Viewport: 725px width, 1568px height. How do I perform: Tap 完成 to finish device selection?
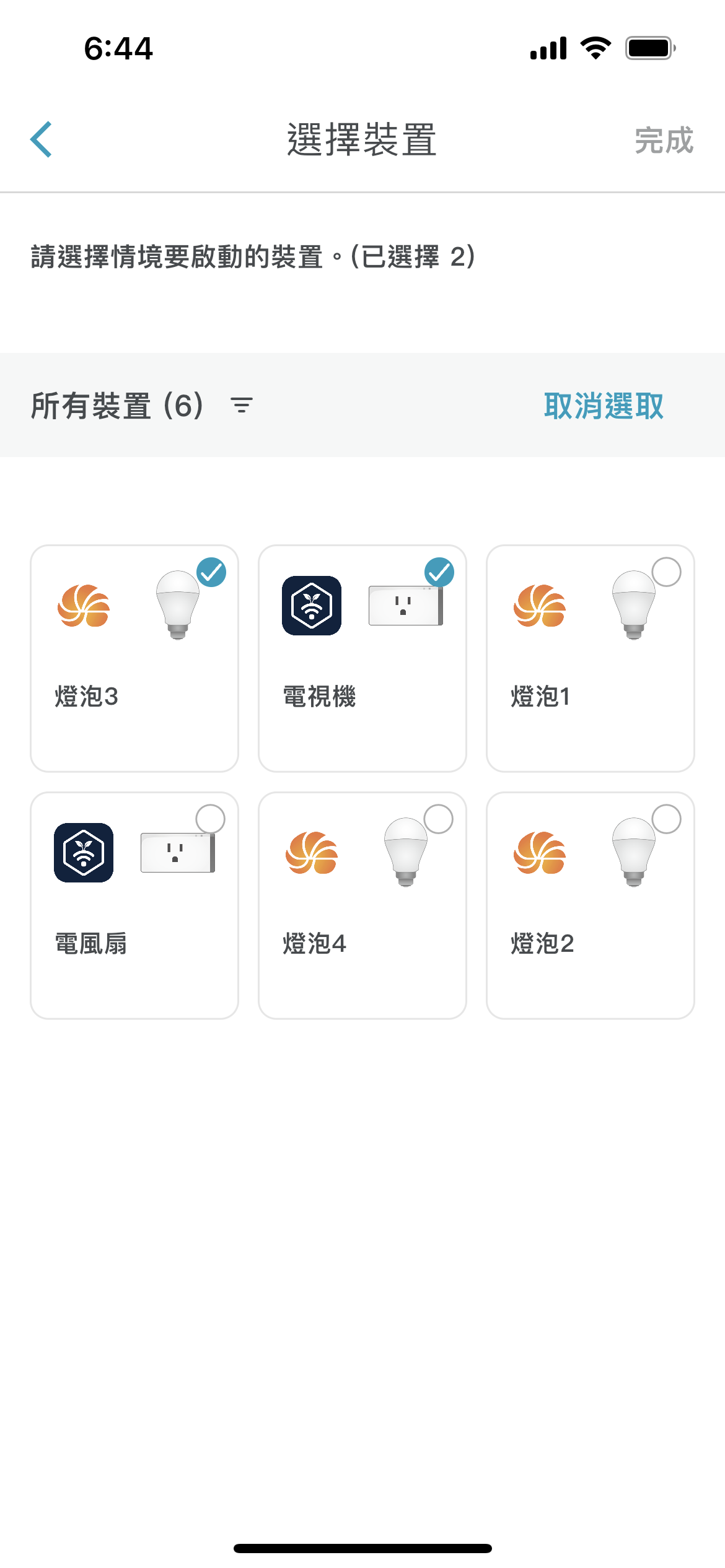point(664,140)
